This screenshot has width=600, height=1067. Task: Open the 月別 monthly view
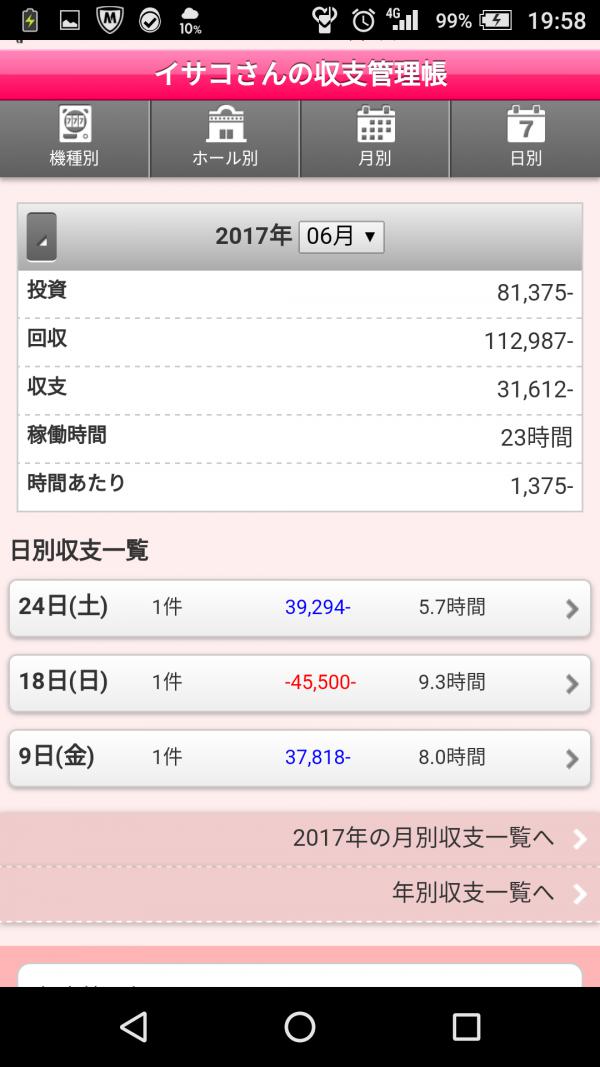pos(375,139)
